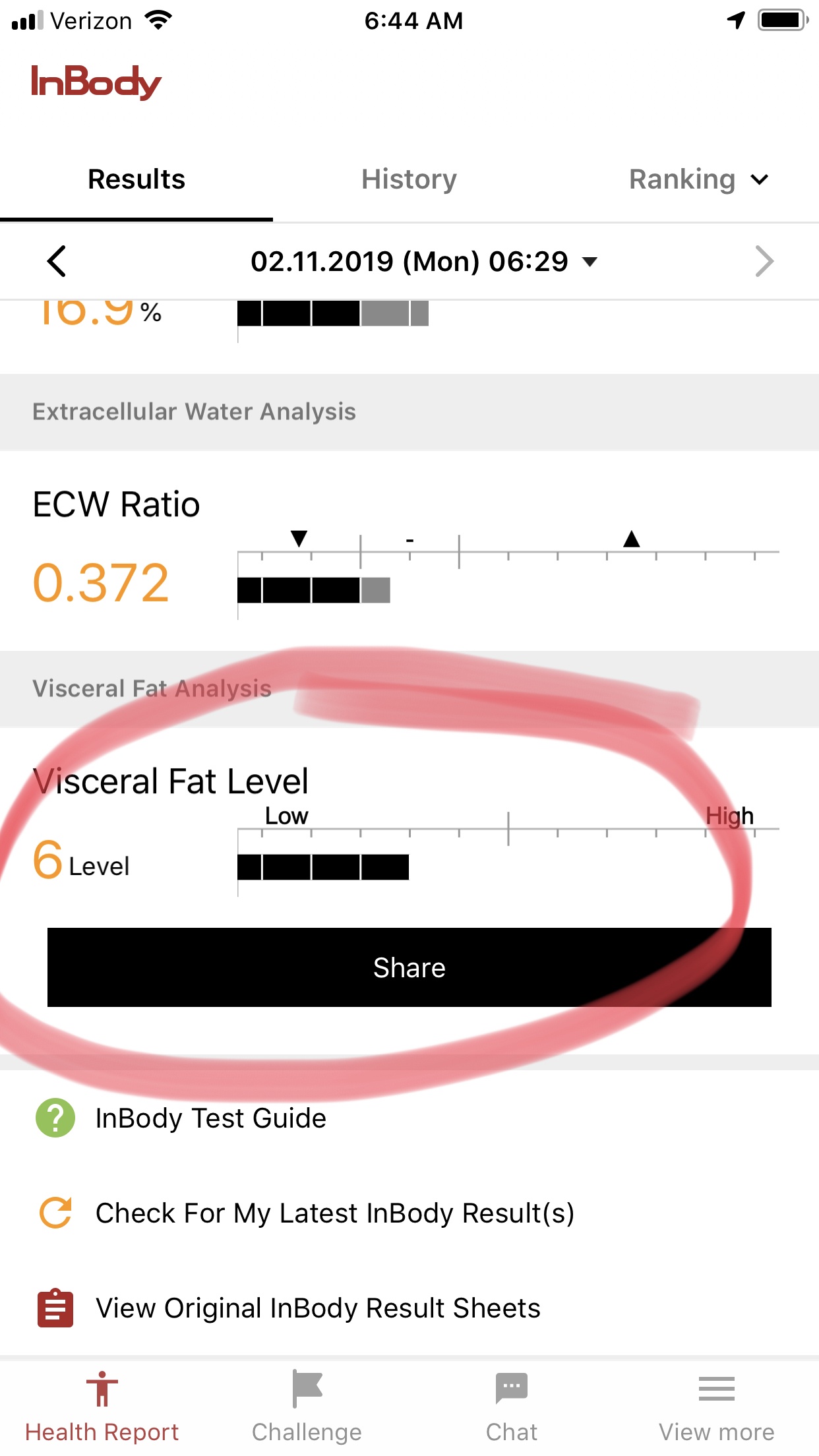Select the Health Report tab
The image size is (819, 1456).
click(x=102, y=1406)
